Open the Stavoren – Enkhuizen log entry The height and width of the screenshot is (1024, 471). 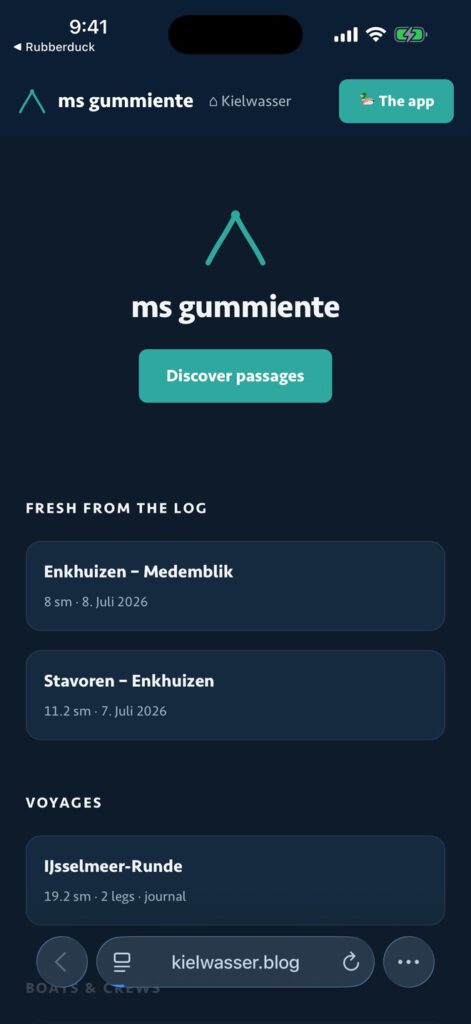[x=235, y=695]
